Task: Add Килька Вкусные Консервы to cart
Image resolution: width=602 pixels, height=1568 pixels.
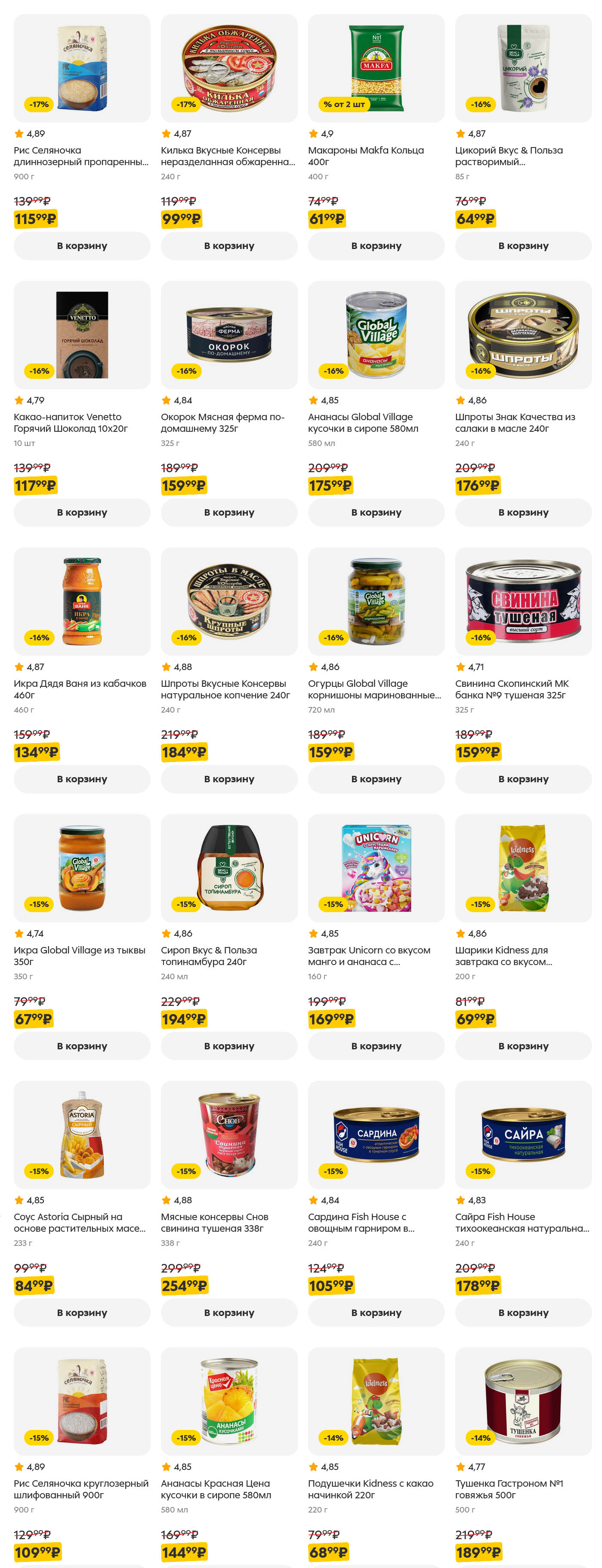Action: pos(228,246)
